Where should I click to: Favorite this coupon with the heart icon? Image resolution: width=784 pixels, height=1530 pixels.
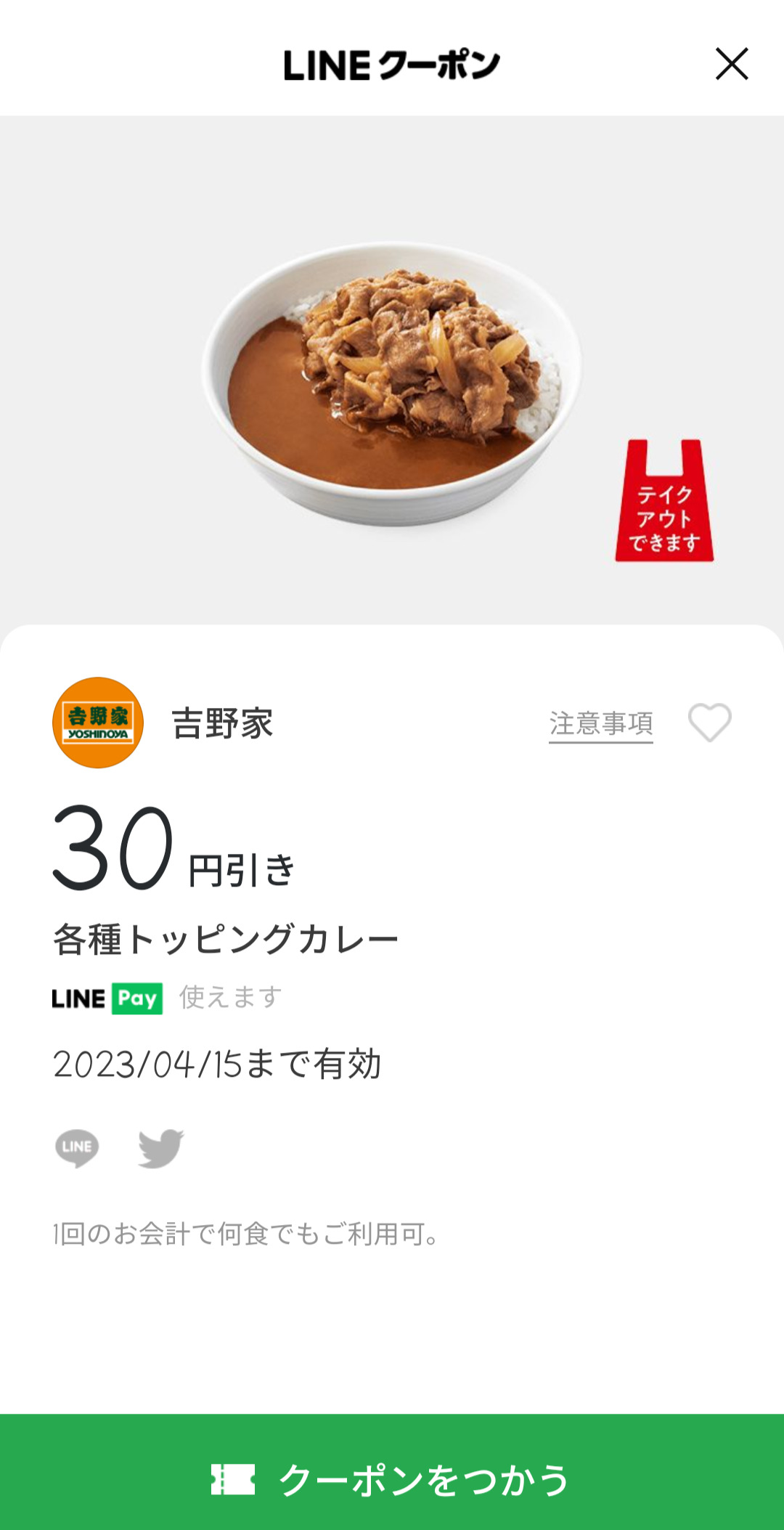(x=709, y=723)
